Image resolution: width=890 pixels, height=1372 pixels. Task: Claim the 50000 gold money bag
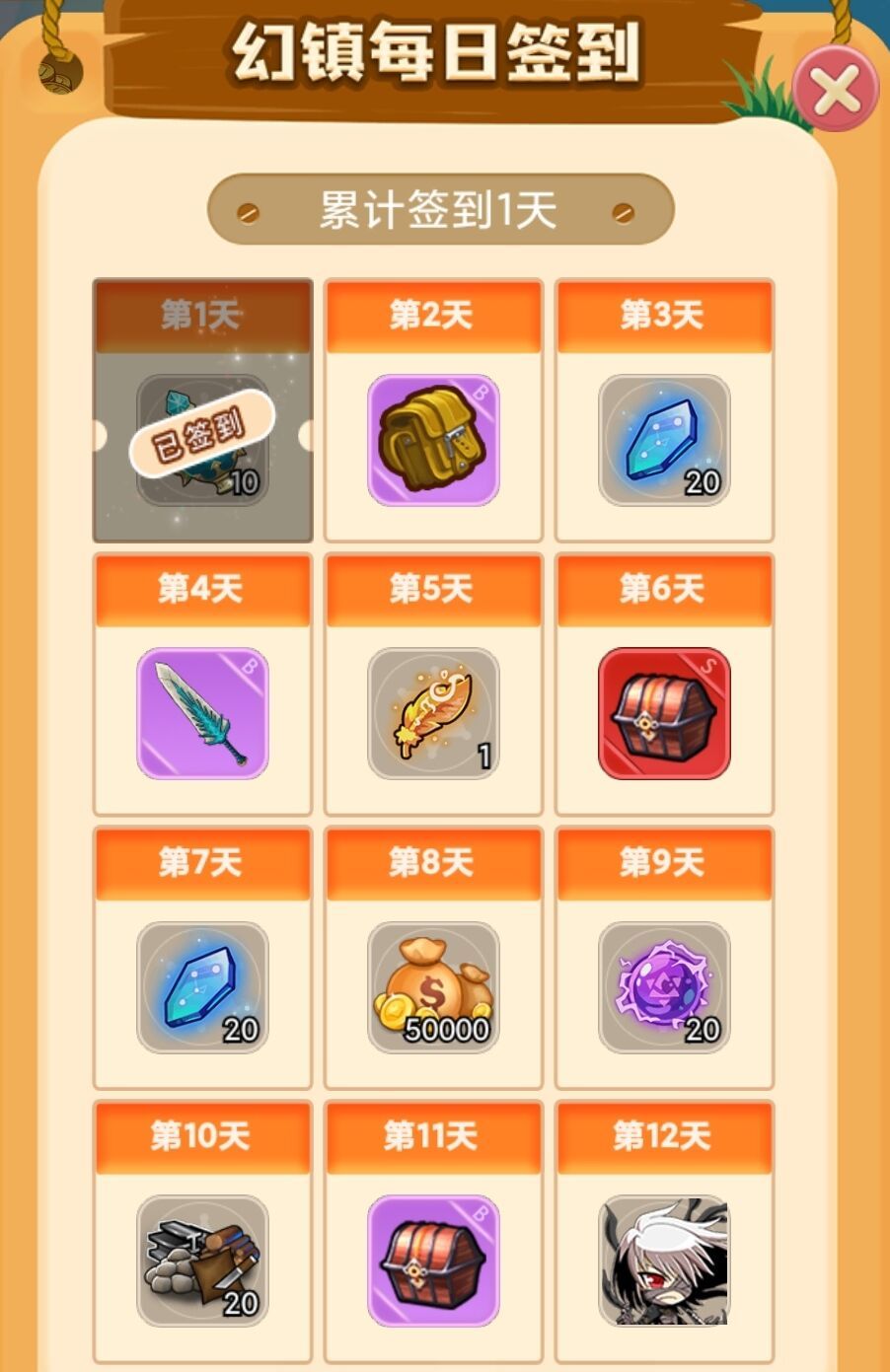(432, 989)
